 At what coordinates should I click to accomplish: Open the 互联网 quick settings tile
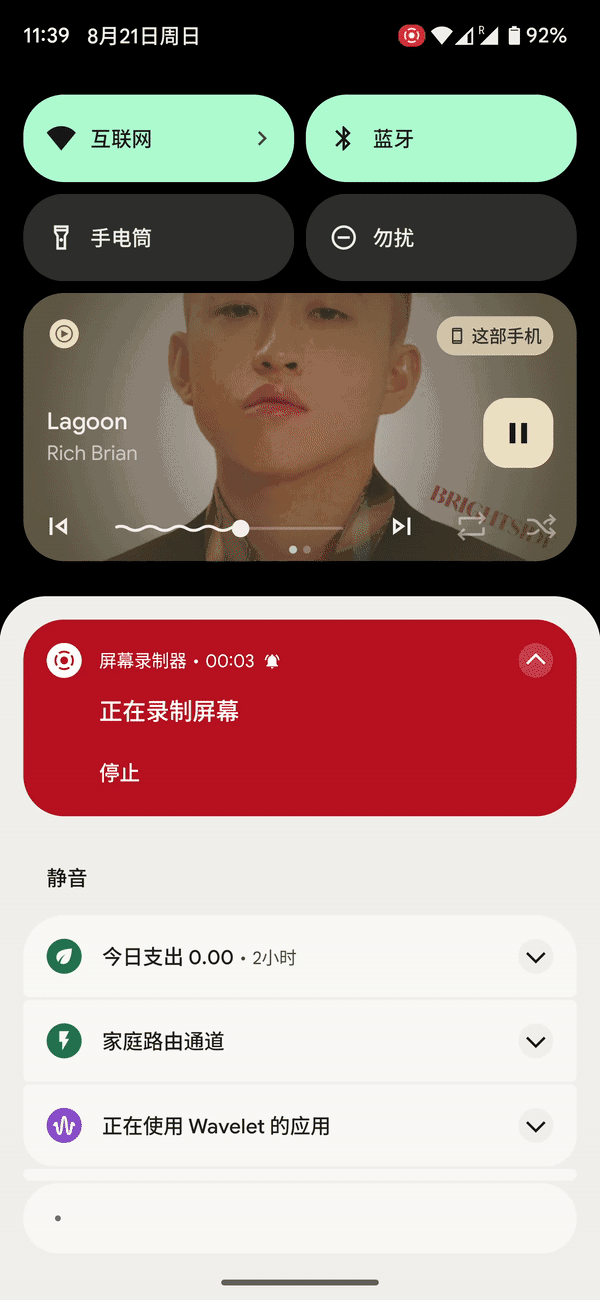pos(158,139)
